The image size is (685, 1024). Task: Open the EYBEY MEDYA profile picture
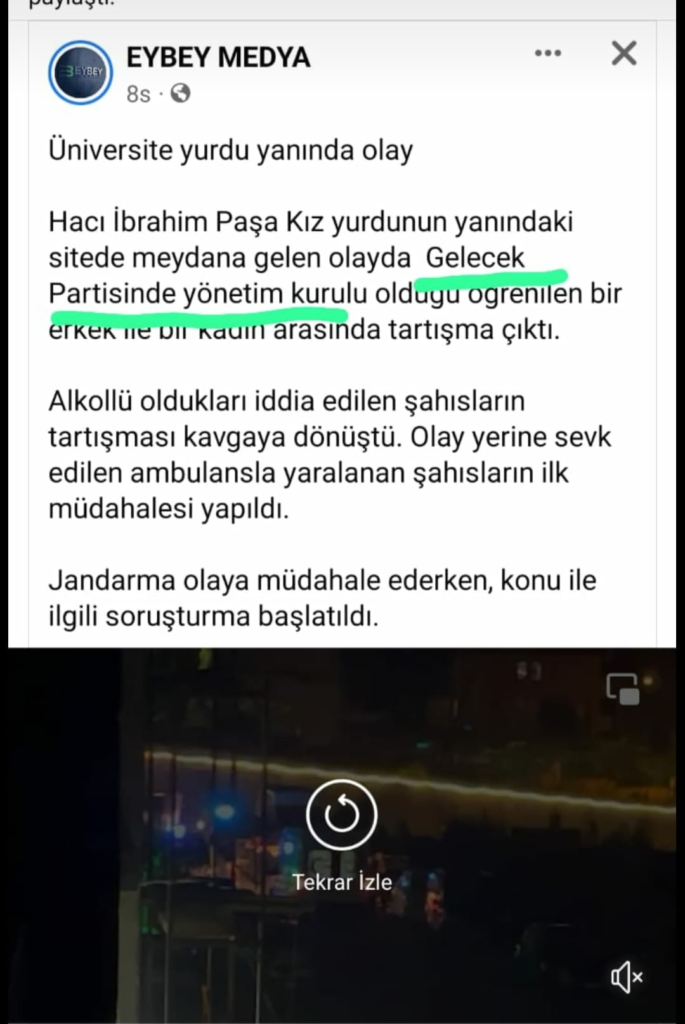pyautogui.click(x=81, y=72)
